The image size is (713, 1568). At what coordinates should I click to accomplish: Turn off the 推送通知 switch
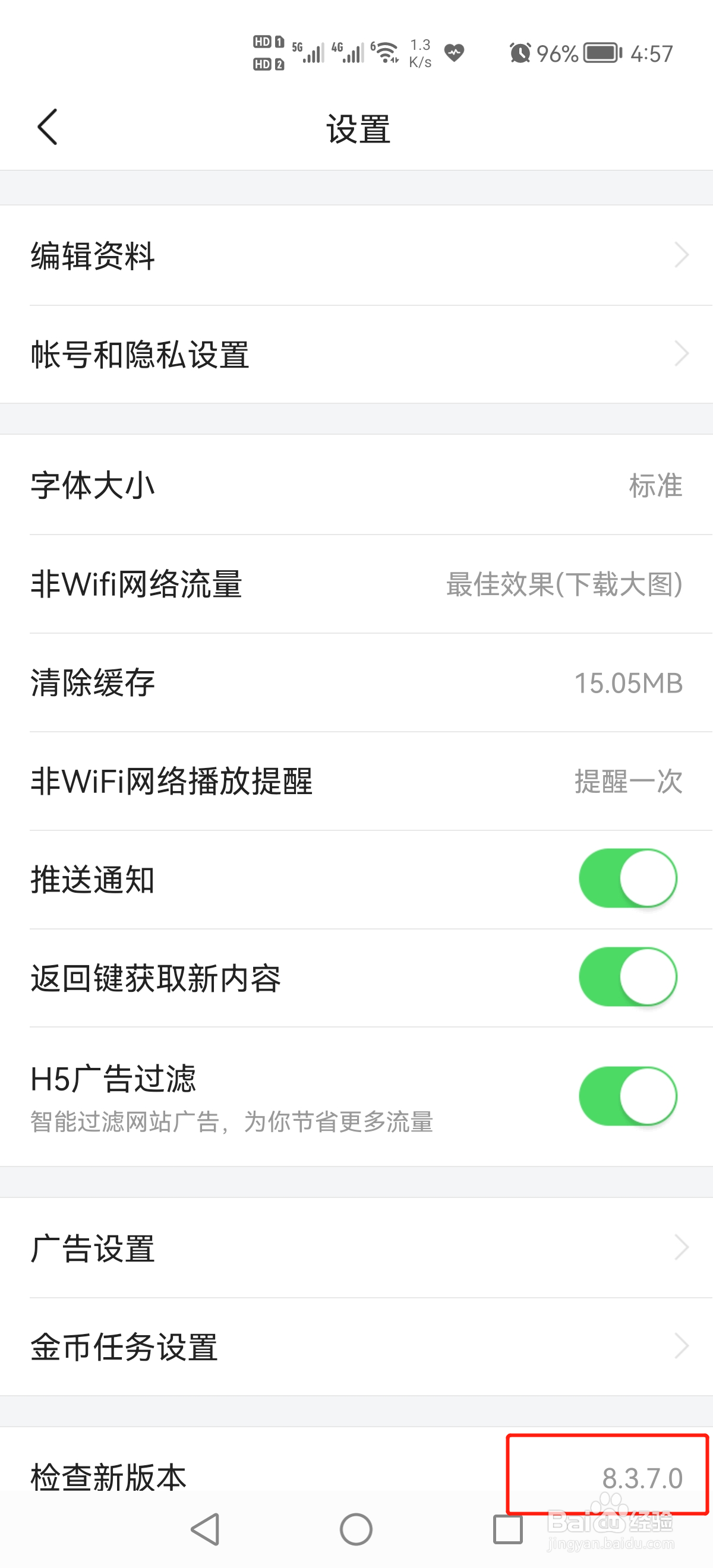(x=628, y=878)
